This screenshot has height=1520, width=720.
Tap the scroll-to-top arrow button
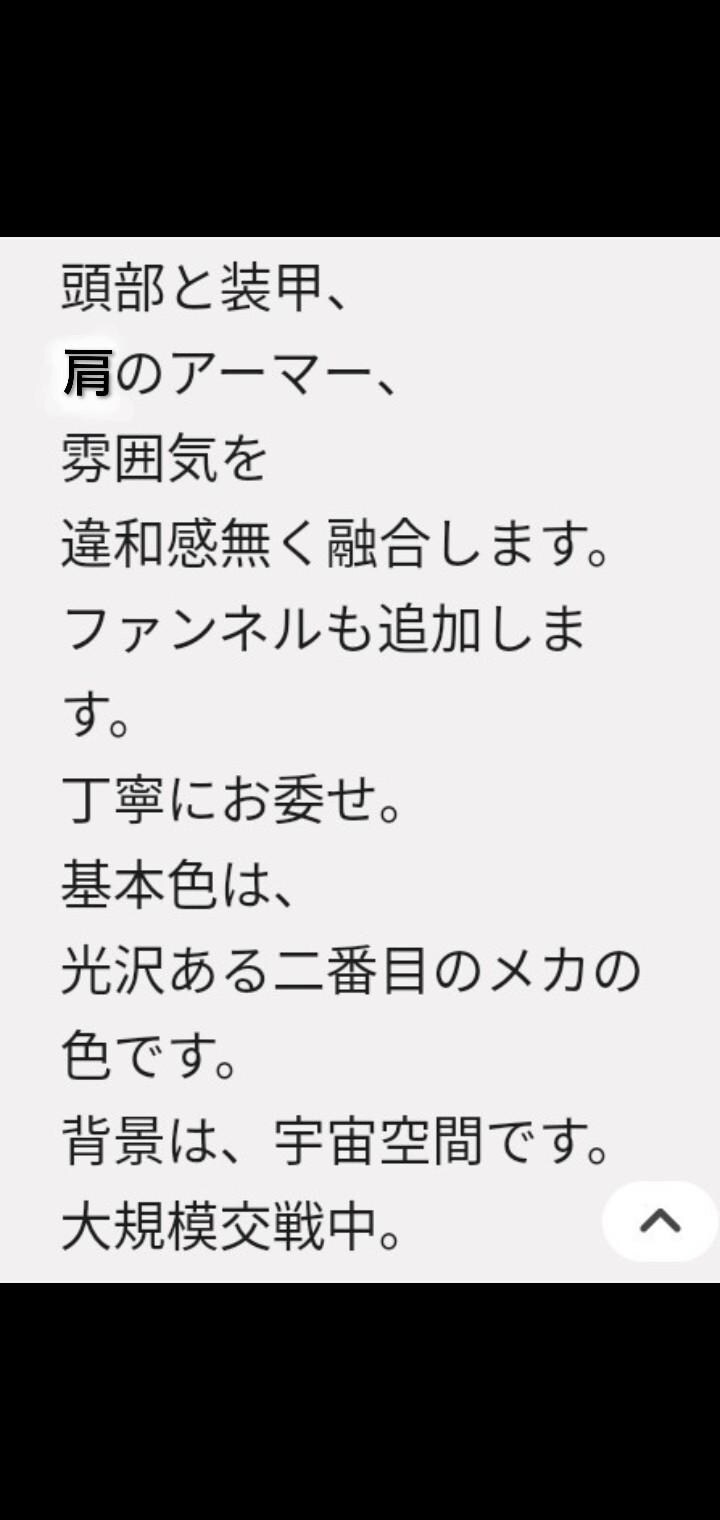[x=660, y=1221]
